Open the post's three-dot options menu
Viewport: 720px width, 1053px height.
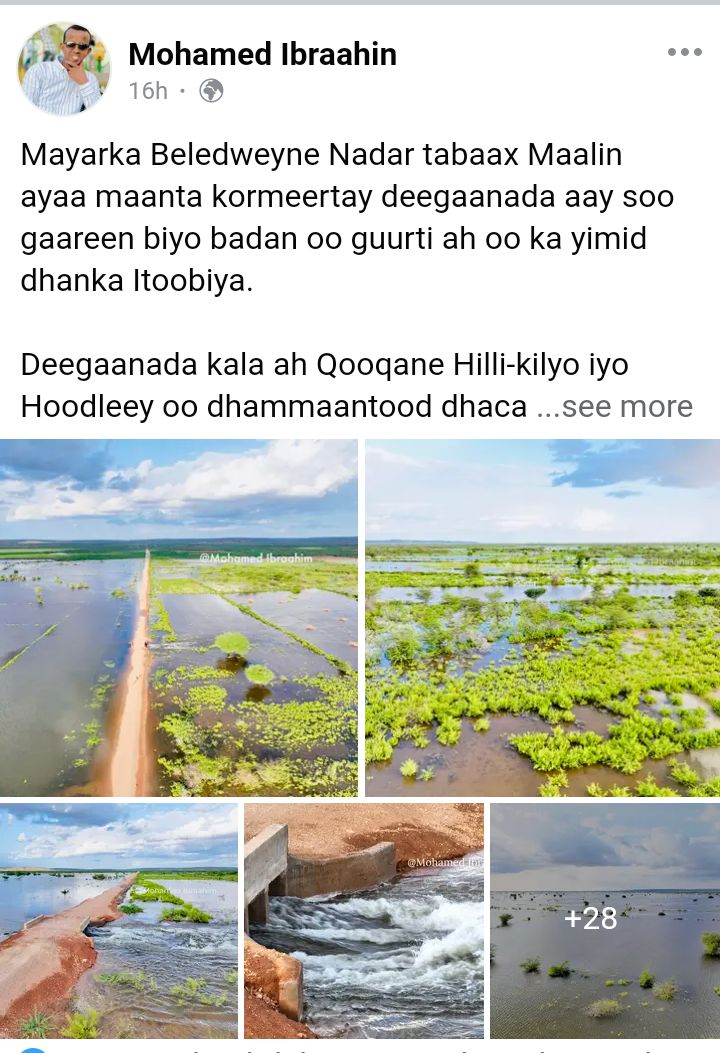tap(684, 53)
